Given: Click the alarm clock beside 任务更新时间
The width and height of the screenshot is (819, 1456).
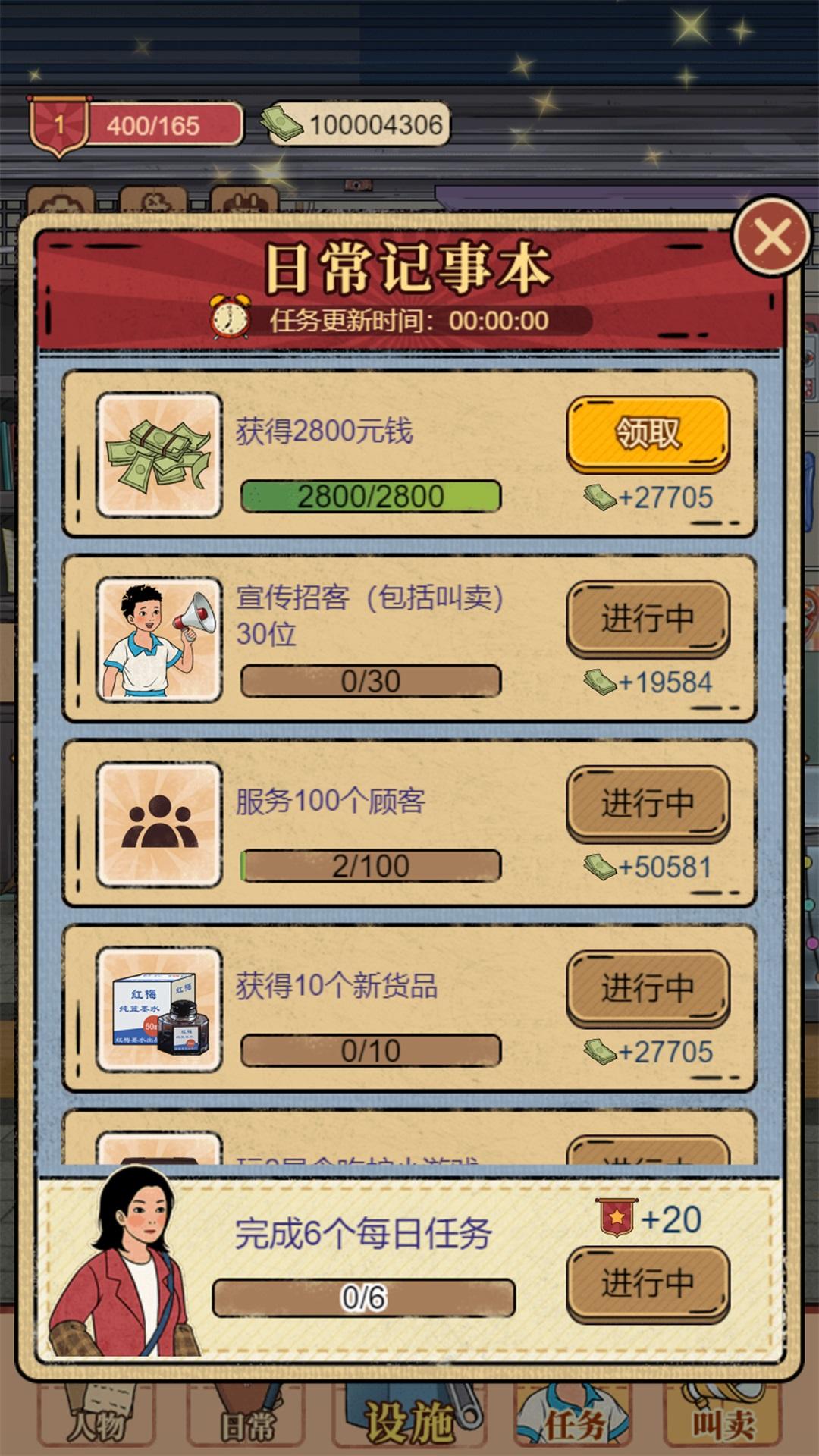Looking at the screenshot, I should tap(228, 318).
